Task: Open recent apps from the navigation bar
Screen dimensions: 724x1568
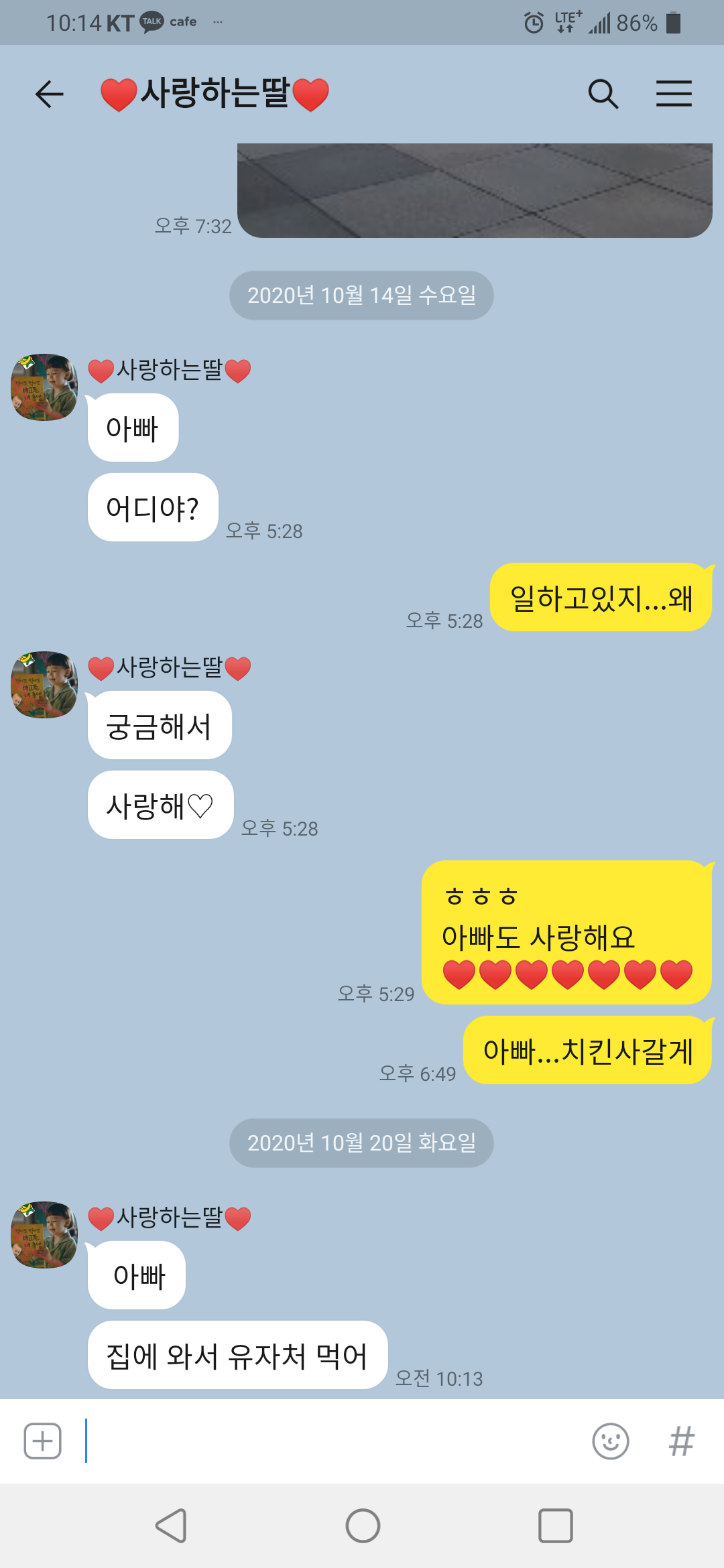Action: (556, 1526)
